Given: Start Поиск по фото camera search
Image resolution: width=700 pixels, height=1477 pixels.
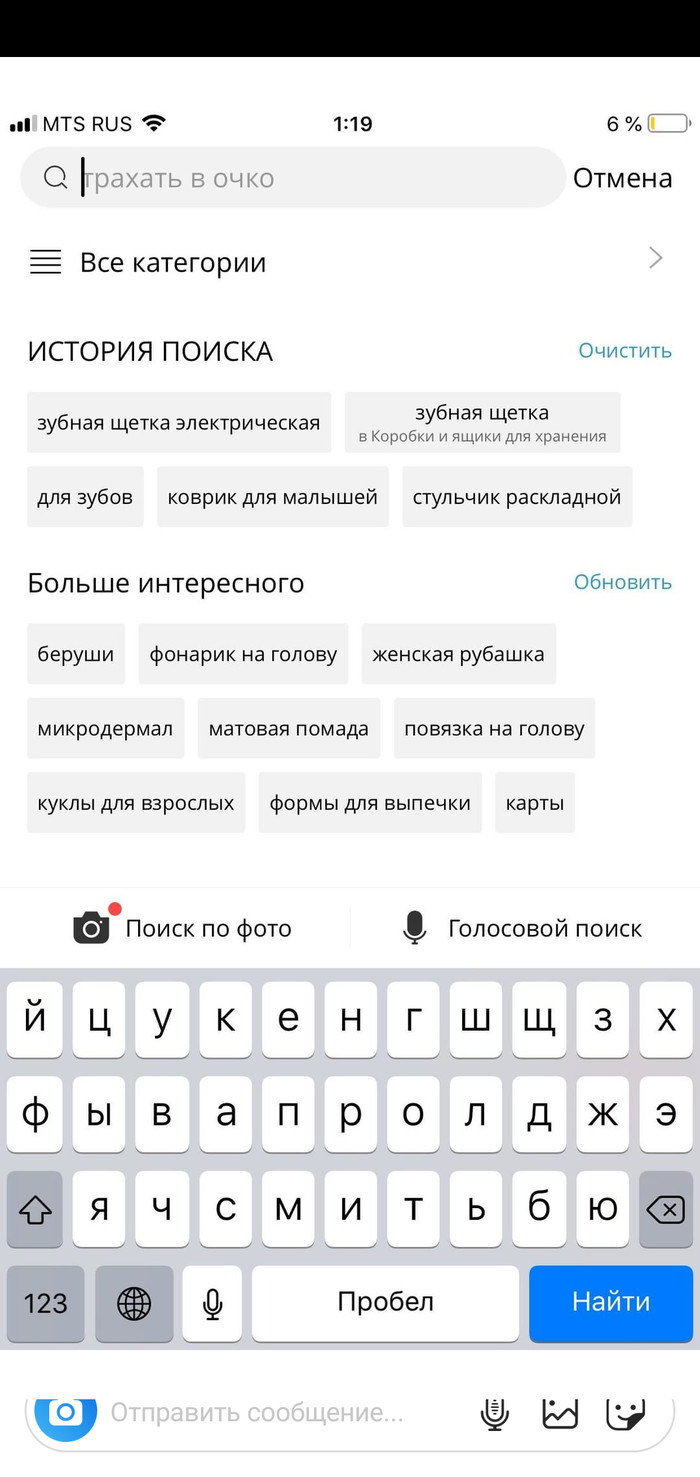Looking at the screenshot, I should click(183, 928).
